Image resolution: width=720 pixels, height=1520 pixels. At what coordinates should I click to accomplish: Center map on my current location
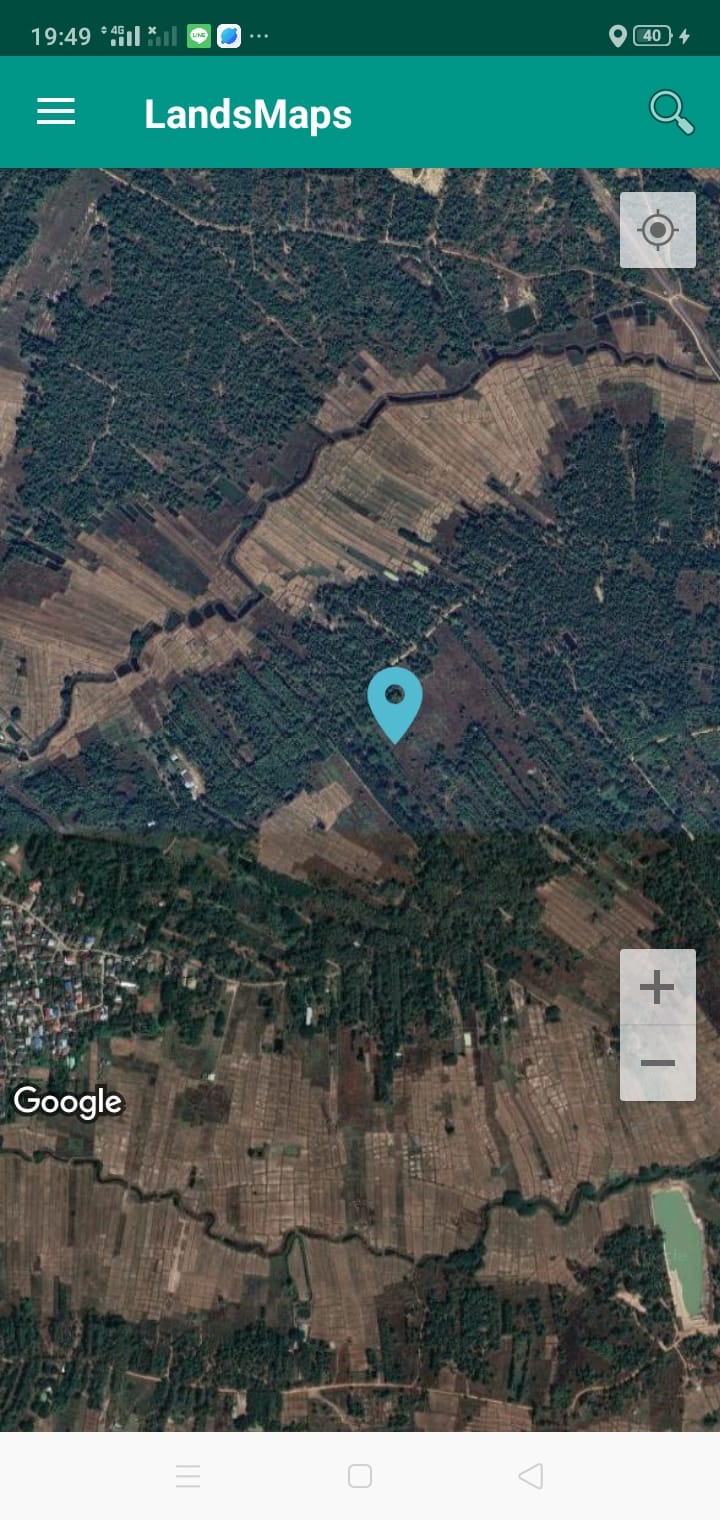tap(658, 230)
